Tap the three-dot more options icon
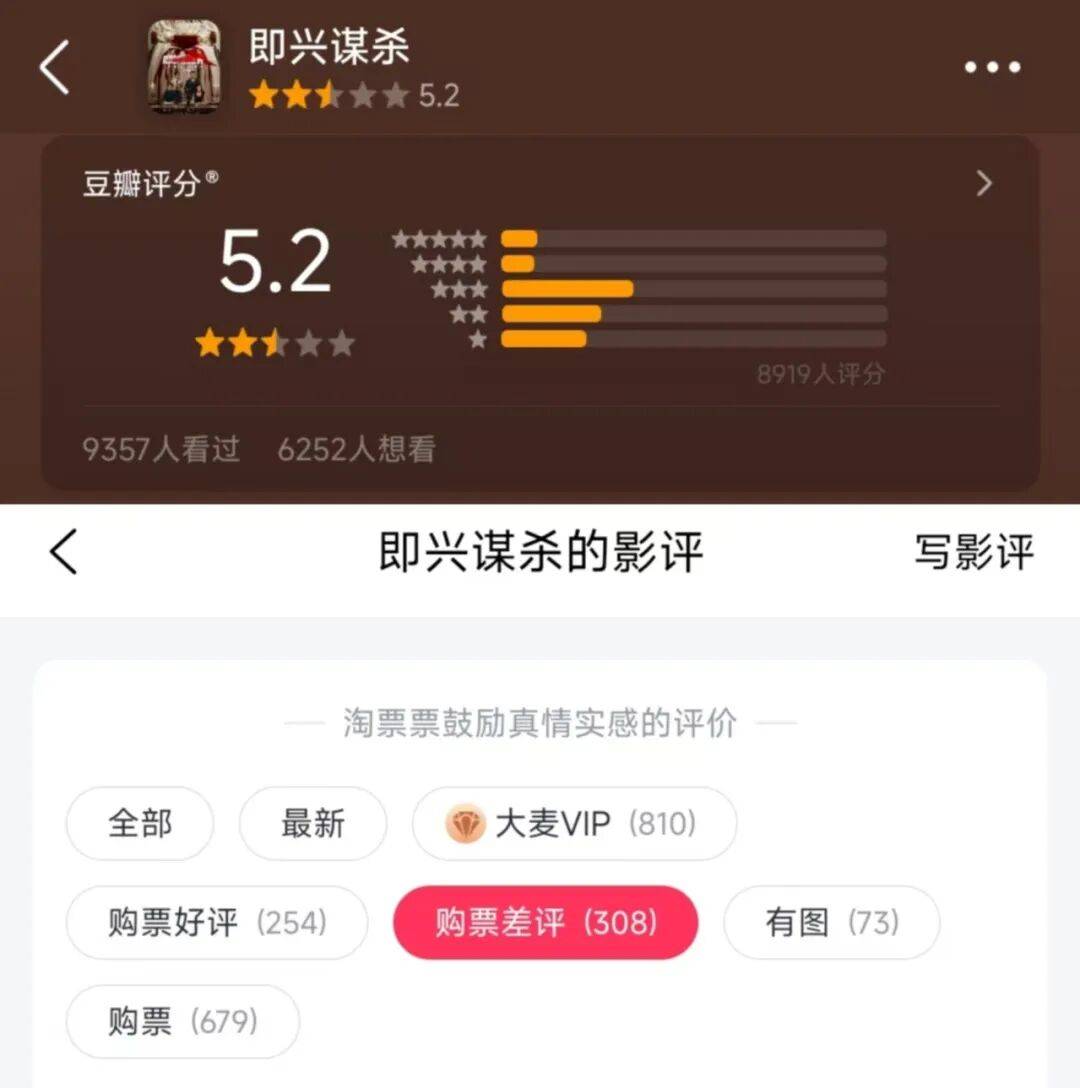 tap(991, 68)
